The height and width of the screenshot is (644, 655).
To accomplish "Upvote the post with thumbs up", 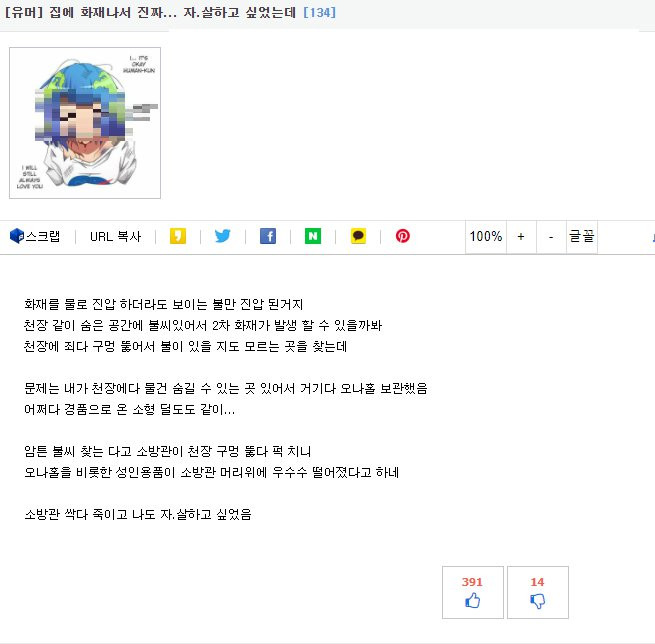I will 472,592.
